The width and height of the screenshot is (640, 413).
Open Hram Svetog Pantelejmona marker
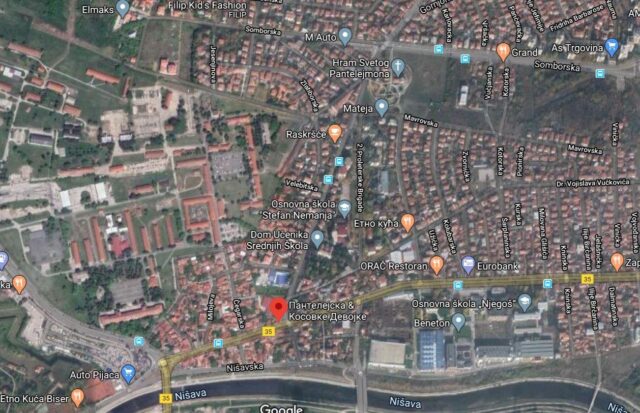(x=398, y=68)
